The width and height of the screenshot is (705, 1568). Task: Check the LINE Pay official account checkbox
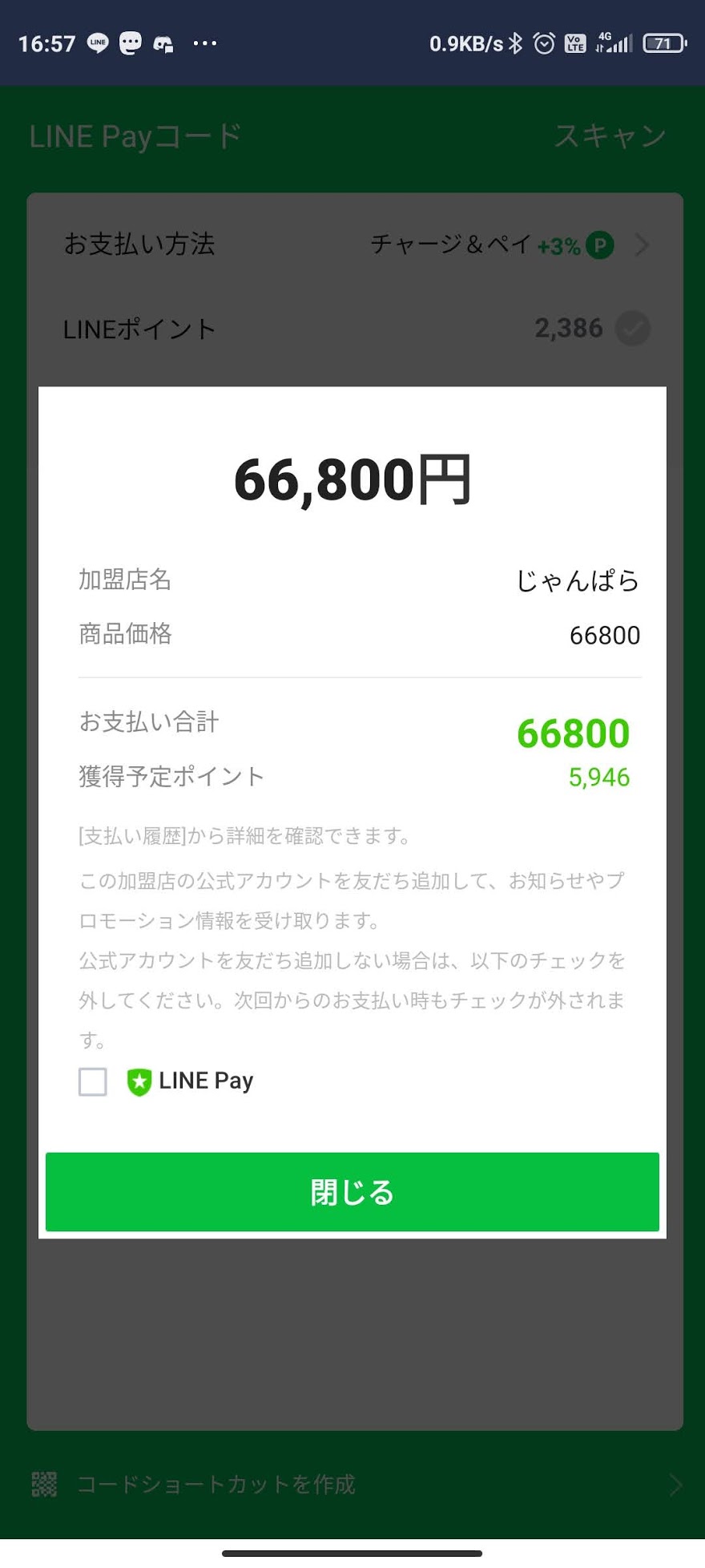click(93, 1081)
